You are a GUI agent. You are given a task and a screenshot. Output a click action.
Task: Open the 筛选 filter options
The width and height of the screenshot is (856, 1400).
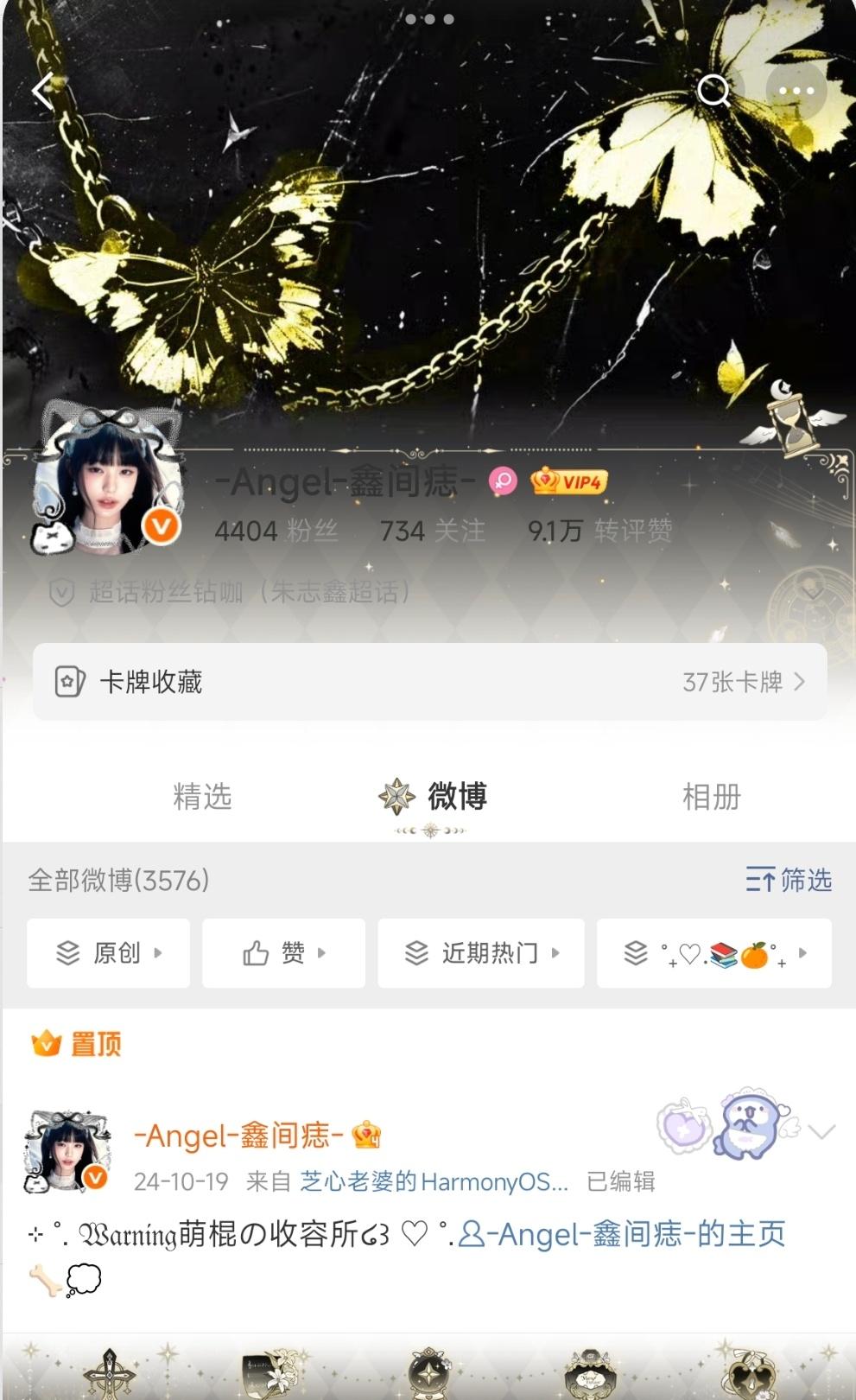[788, 880]
